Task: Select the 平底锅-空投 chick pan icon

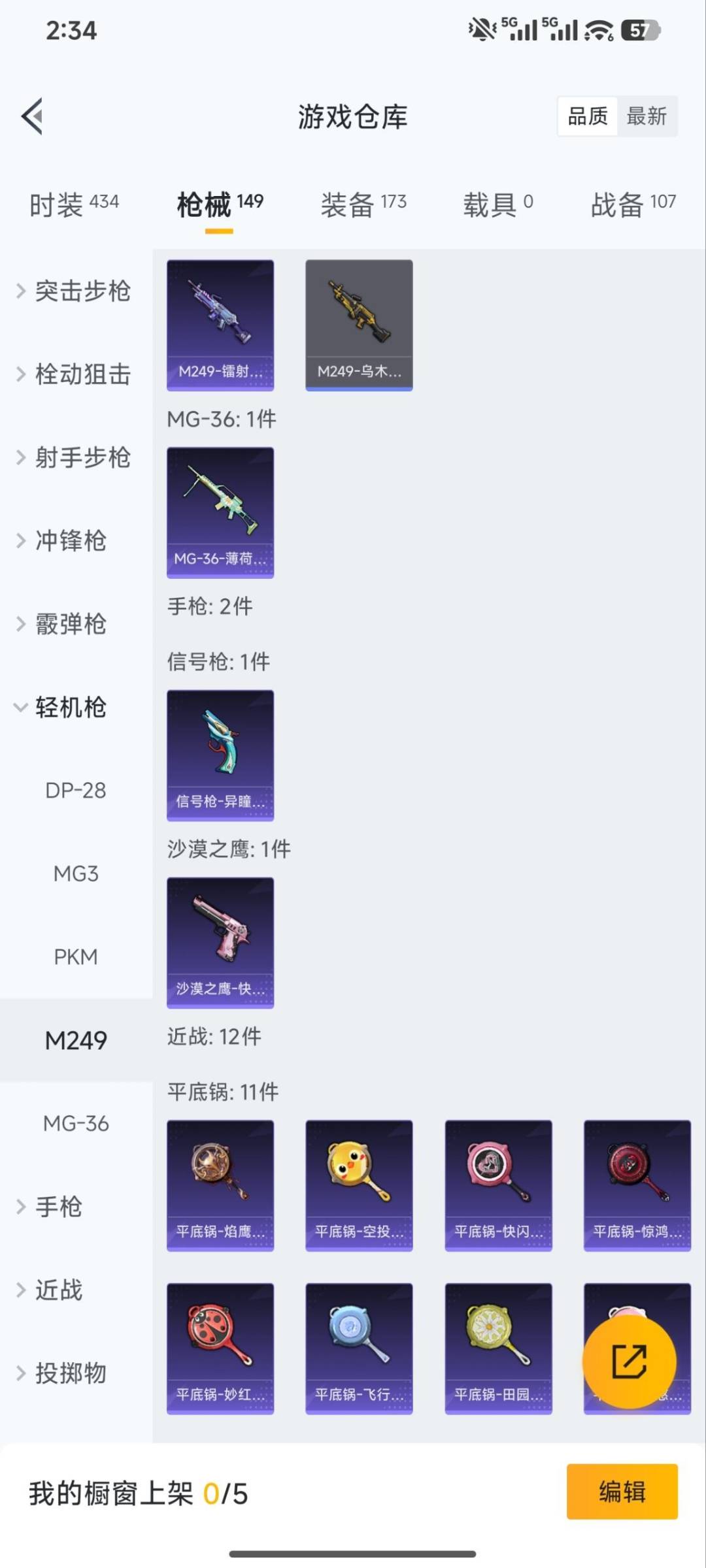Action: [x=359, y=1186]
